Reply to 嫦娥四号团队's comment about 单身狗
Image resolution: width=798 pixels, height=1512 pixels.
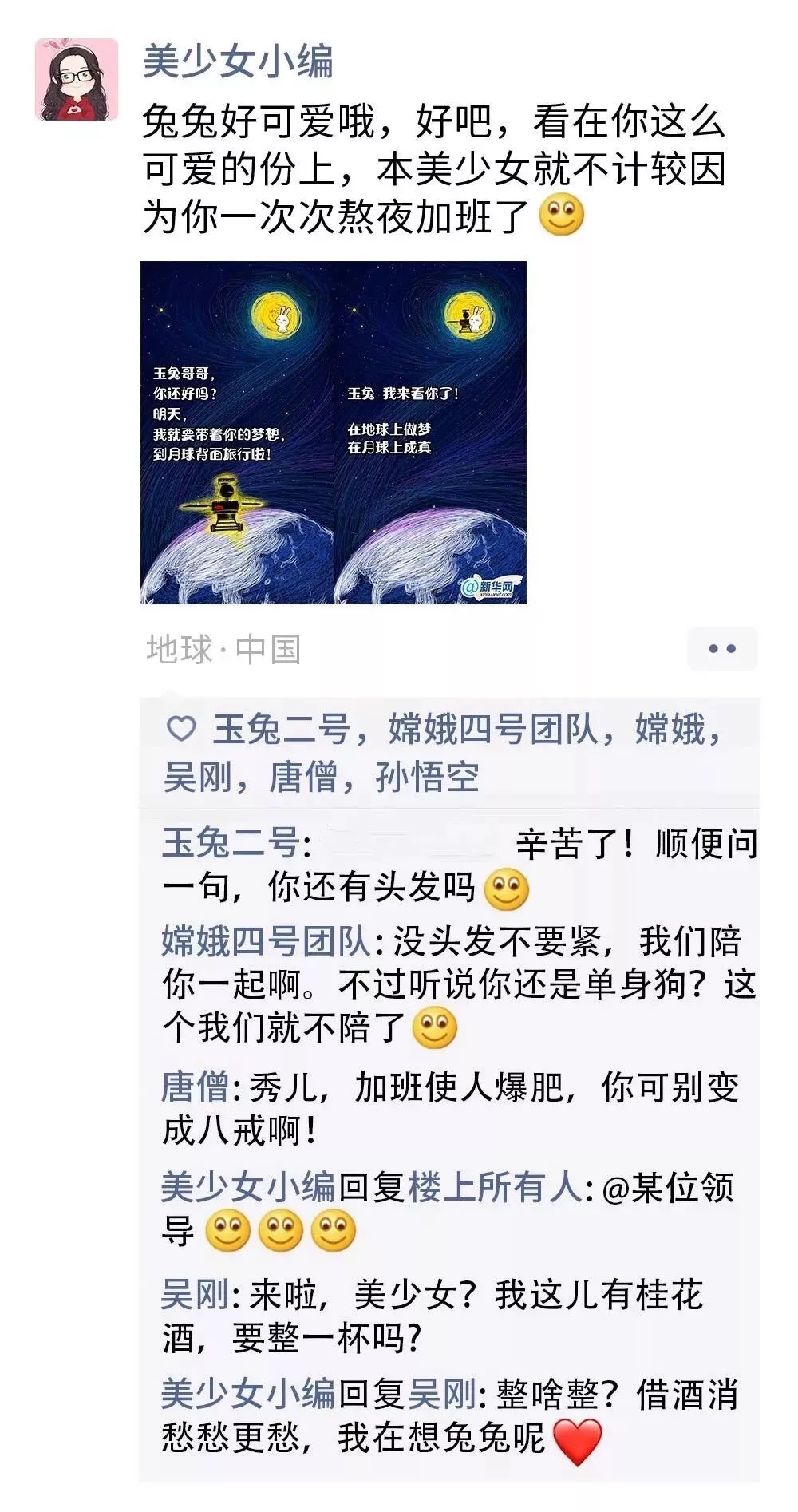click(x=459, y=984)
